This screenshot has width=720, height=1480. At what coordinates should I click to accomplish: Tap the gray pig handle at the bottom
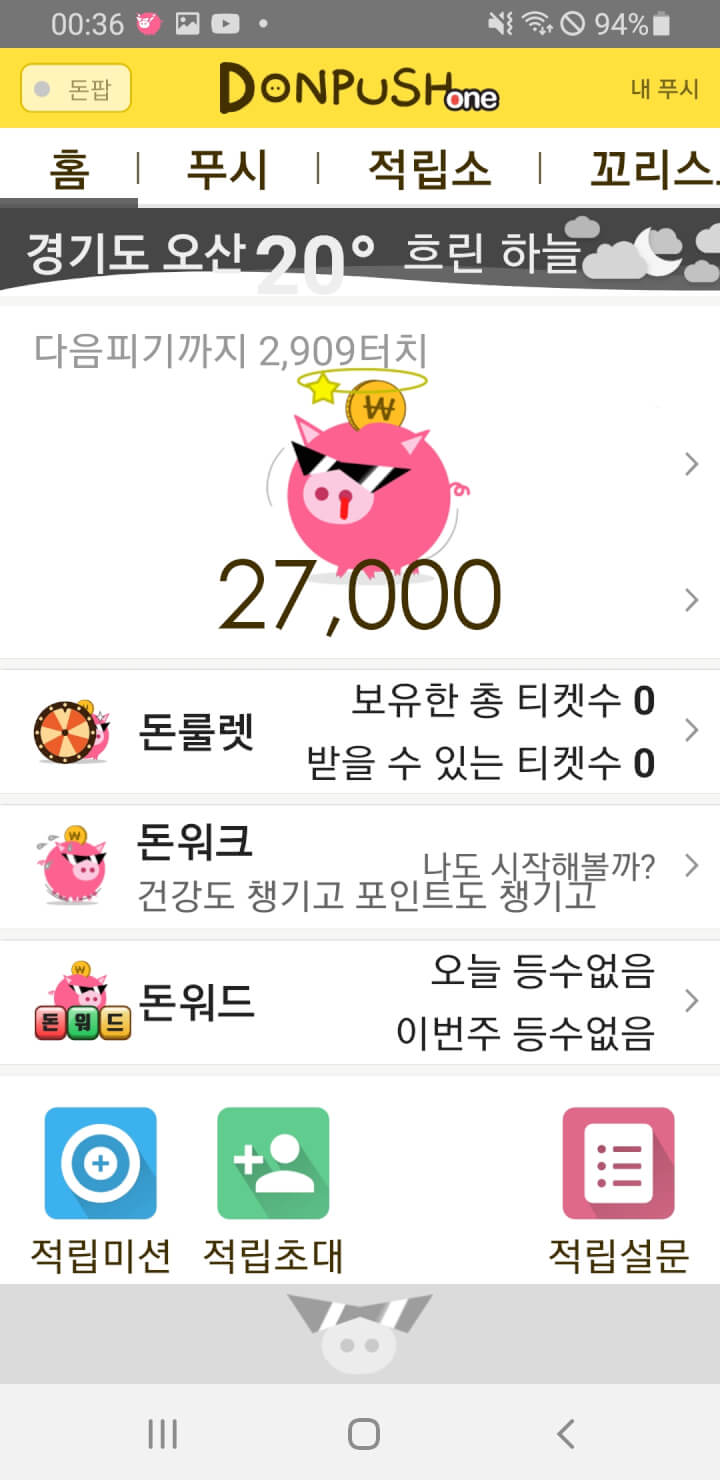(359, 1333)
